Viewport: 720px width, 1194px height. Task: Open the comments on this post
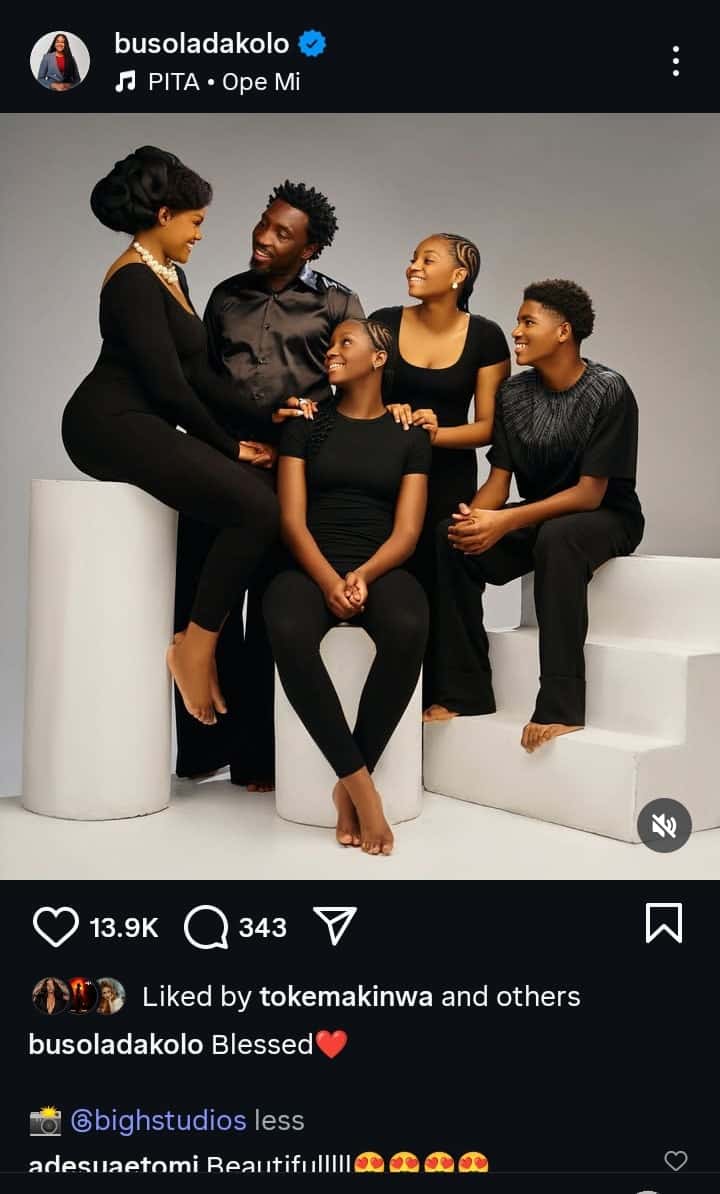click(207, 927)
